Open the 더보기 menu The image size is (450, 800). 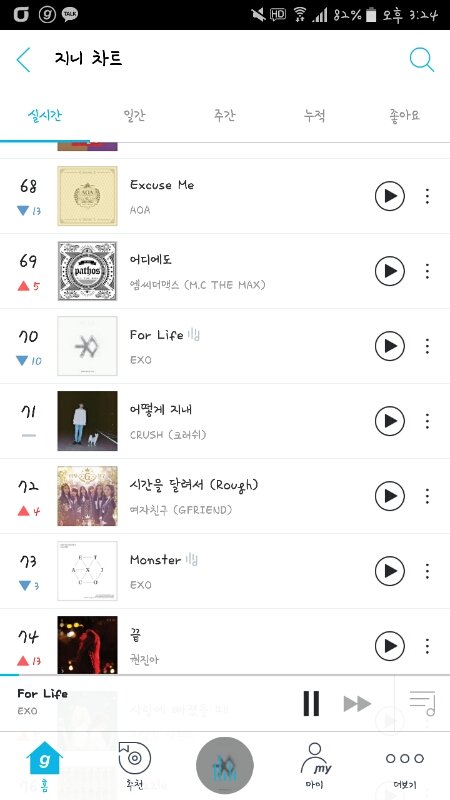405,766
